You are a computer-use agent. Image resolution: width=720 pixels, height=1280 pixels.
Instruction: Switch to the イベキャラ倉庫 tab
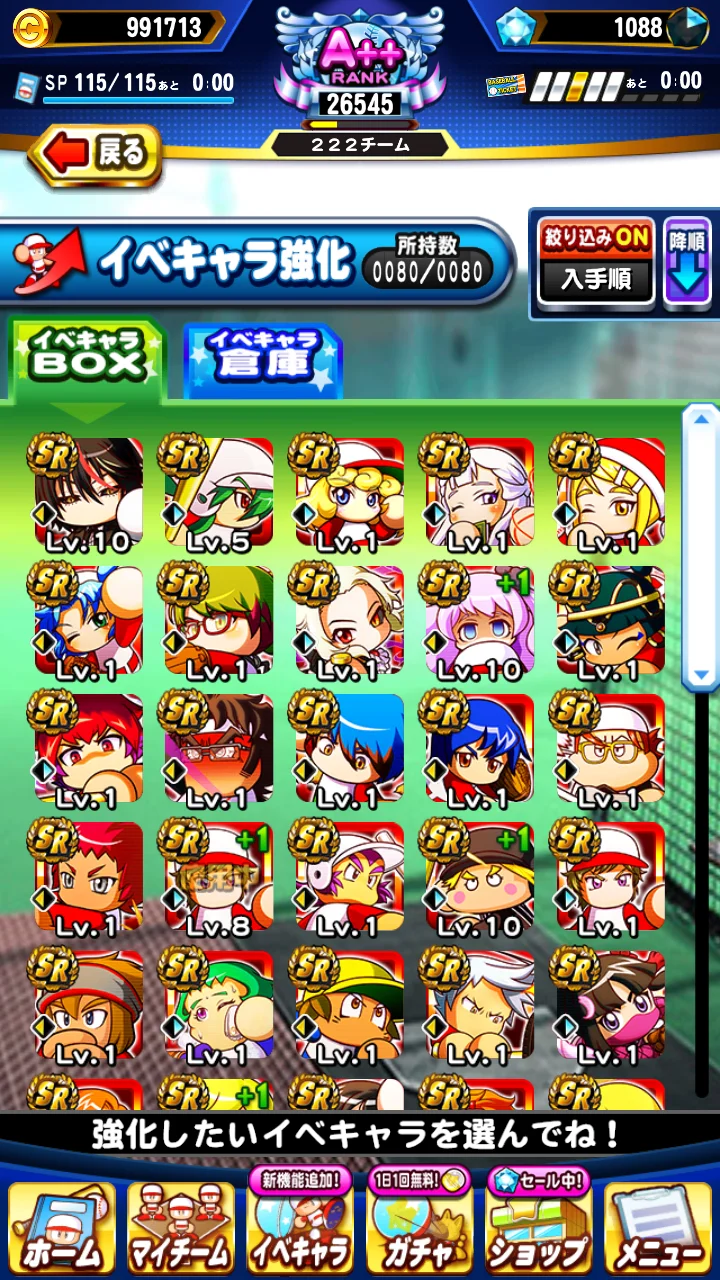tap(263, 357)
